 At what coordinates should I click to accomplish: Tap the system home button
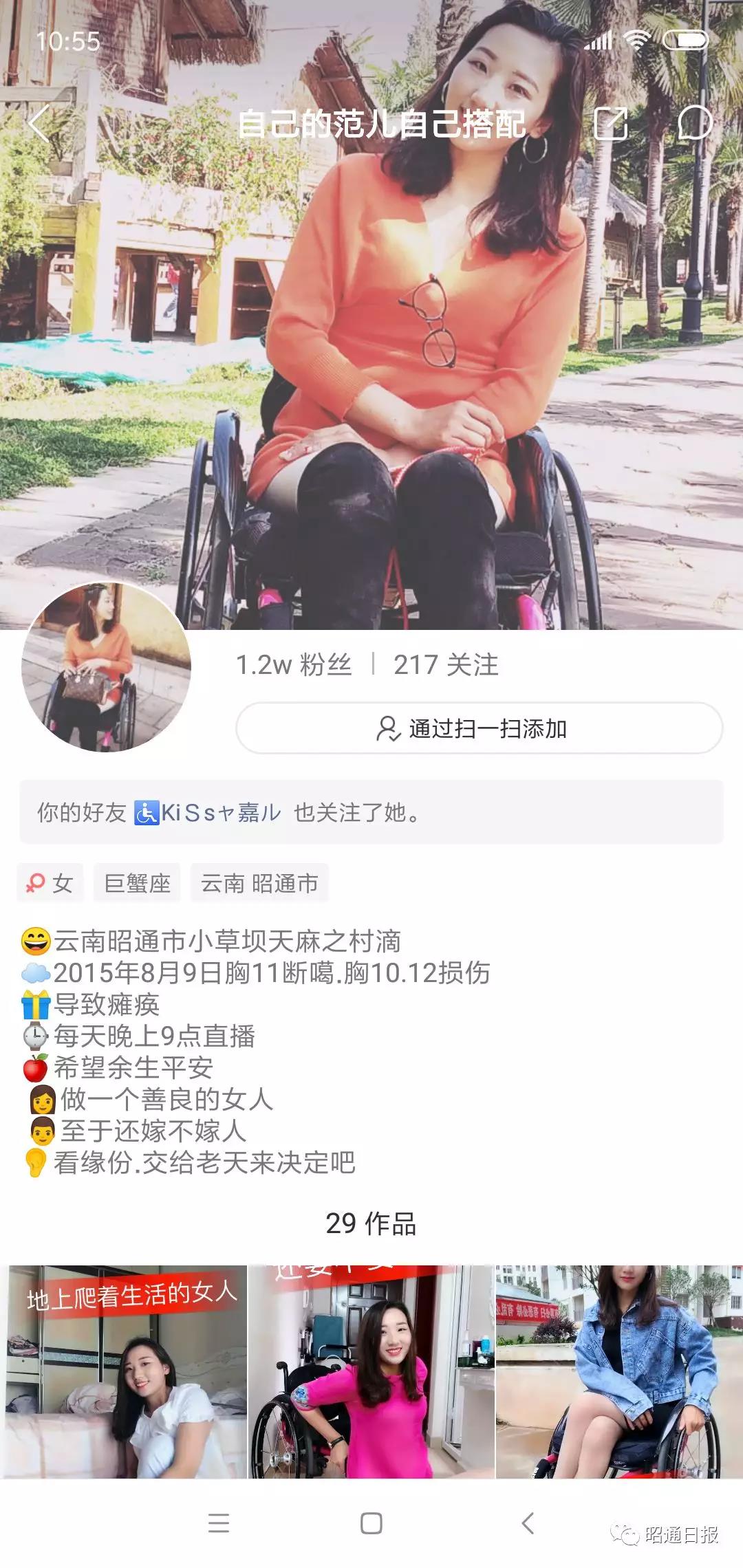(x=371, y=1523)
